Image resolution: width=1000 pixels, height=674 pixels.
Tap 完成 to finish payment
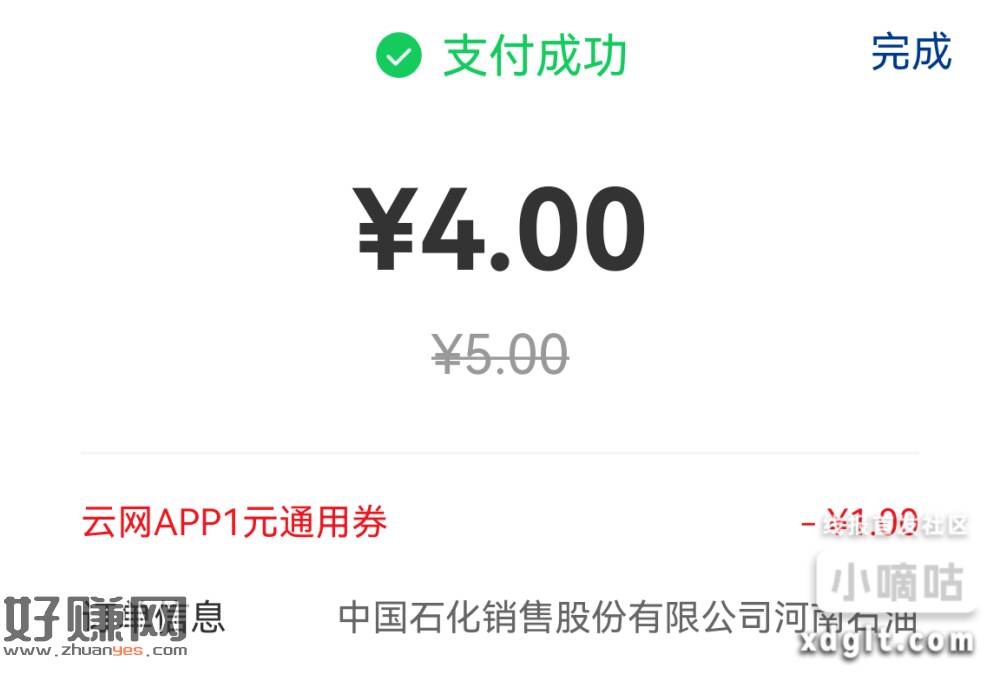click(x=910, y=52)
